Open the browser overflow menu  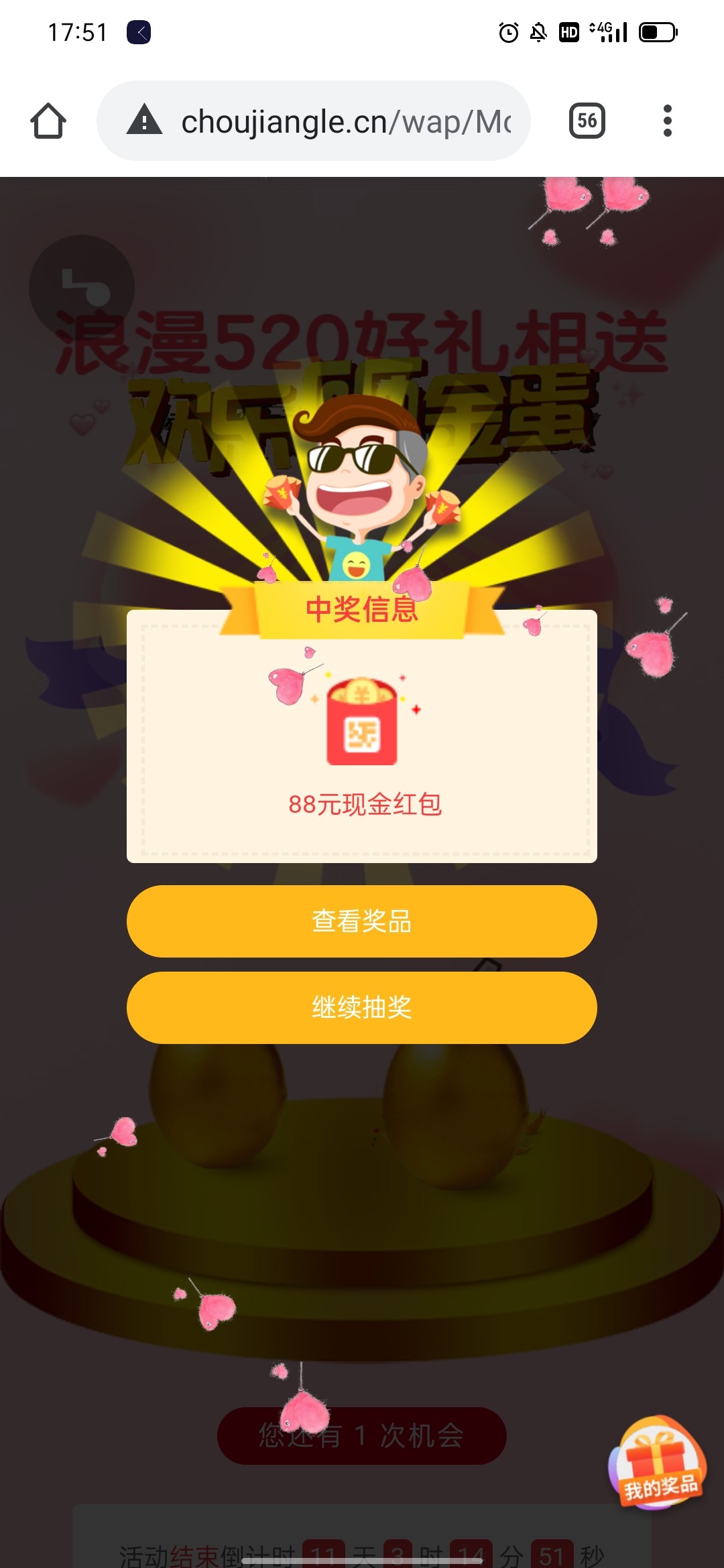coord(666,121)
